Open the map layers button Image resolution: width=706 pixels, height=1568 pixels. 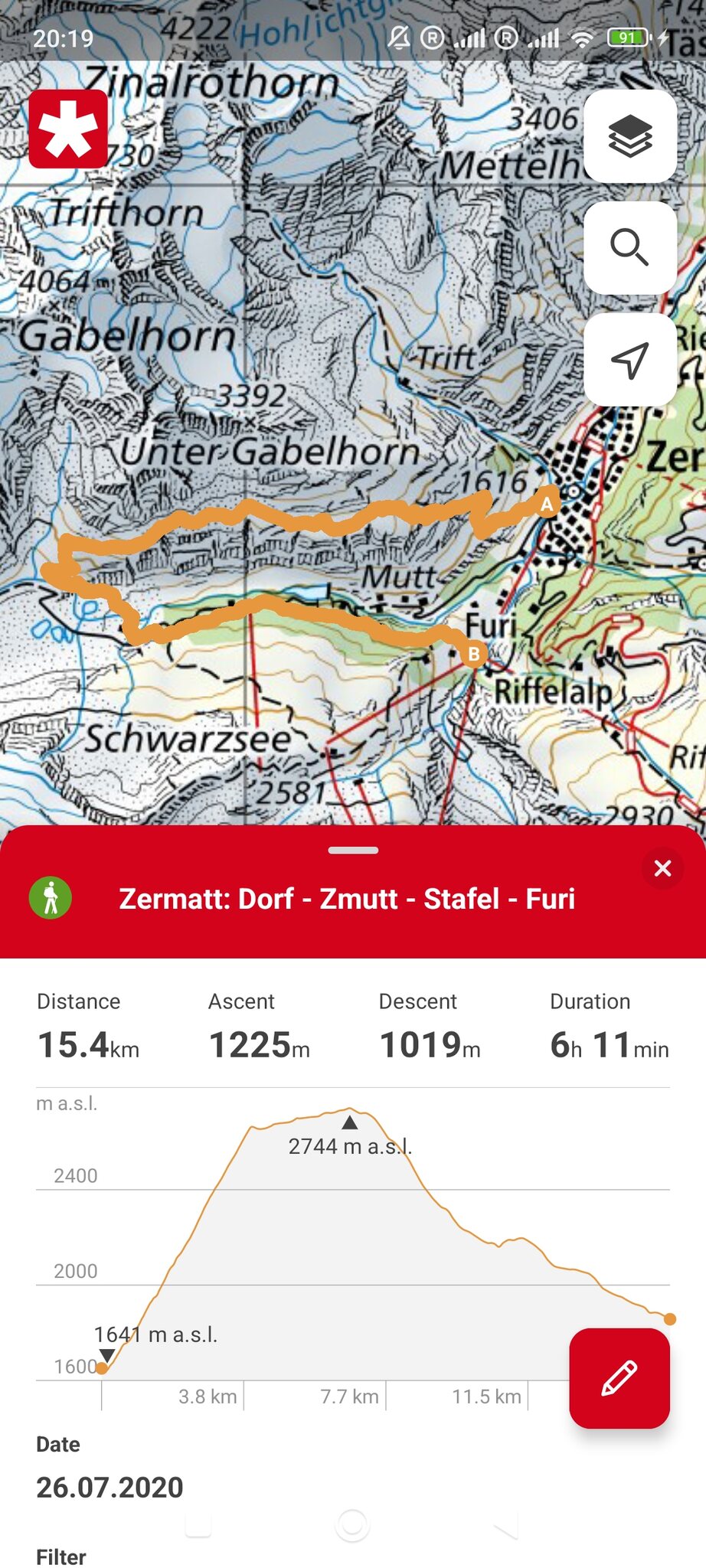(629, 136)
